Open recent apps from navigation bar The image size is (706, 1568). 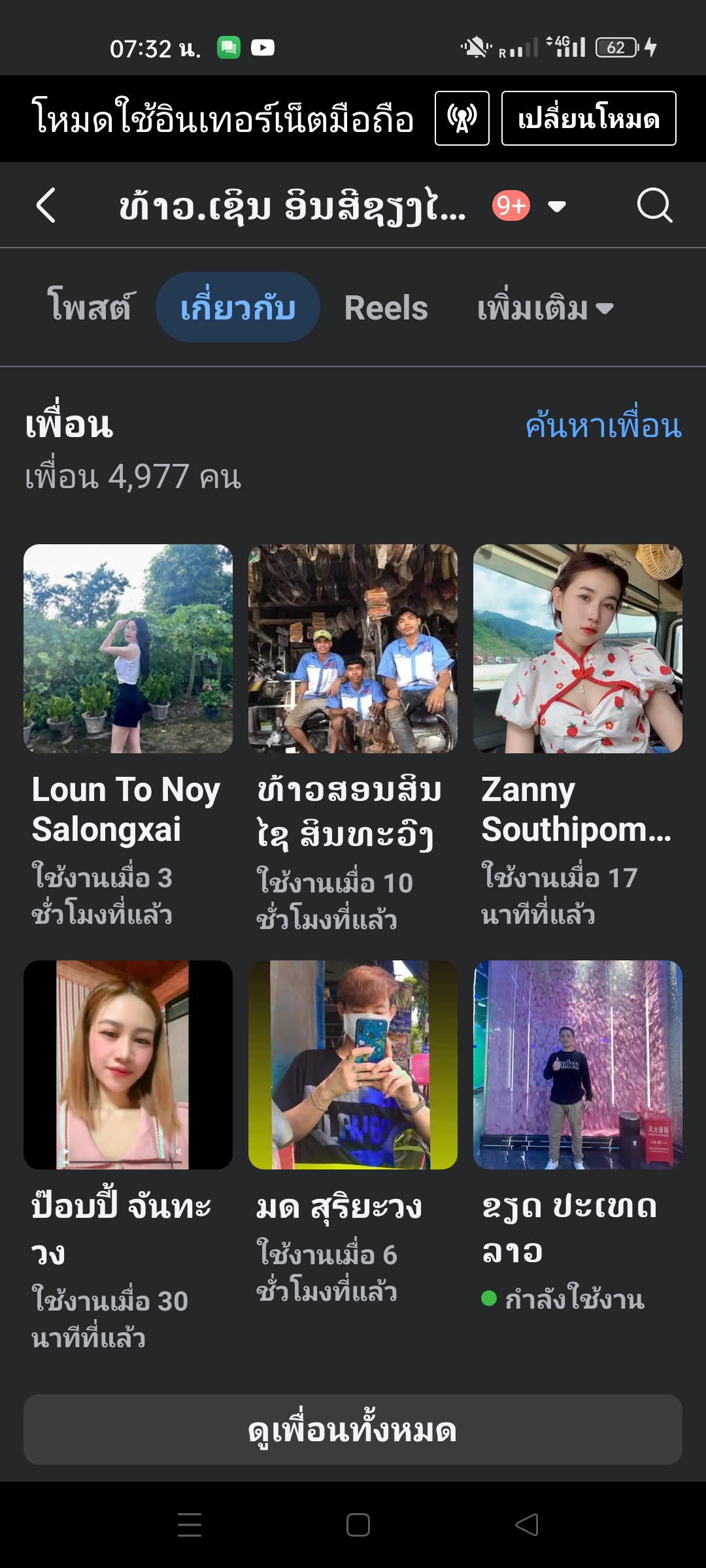tap(190, 1525)
